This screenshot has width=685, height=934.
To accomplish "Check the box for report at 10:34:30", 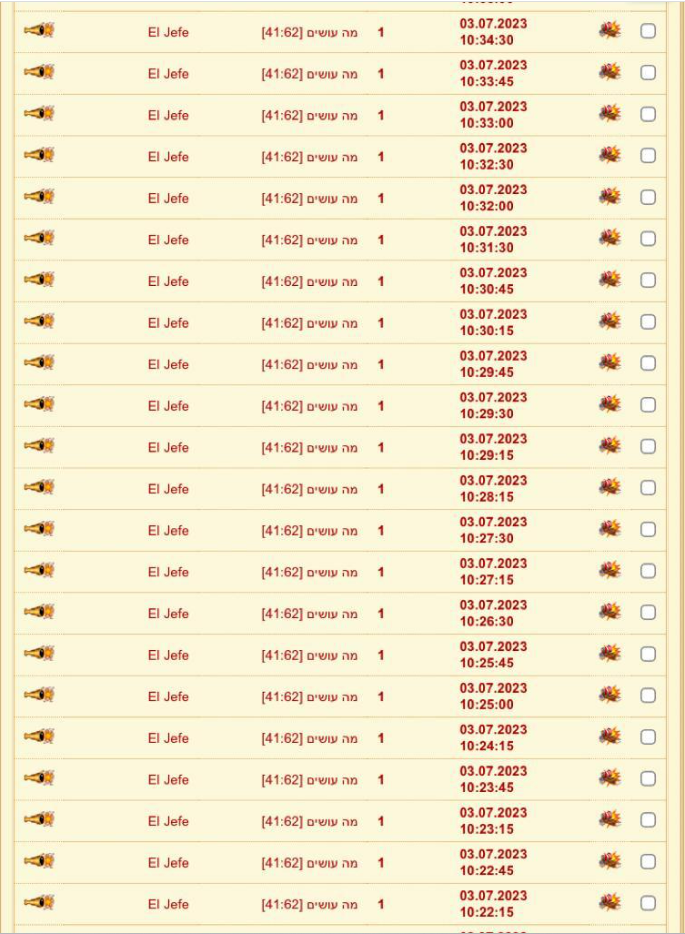I will [x=648, y=31].
